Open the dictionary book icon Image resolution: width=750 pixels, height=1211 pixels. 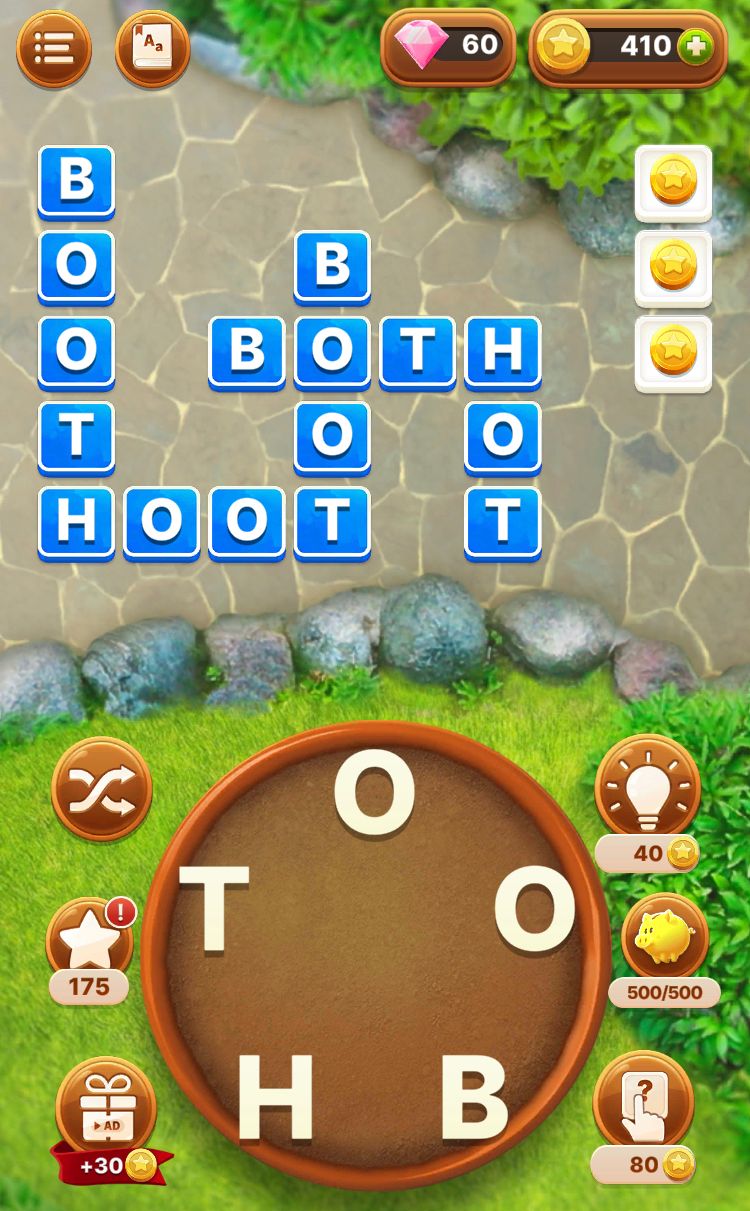click(152, 47)
